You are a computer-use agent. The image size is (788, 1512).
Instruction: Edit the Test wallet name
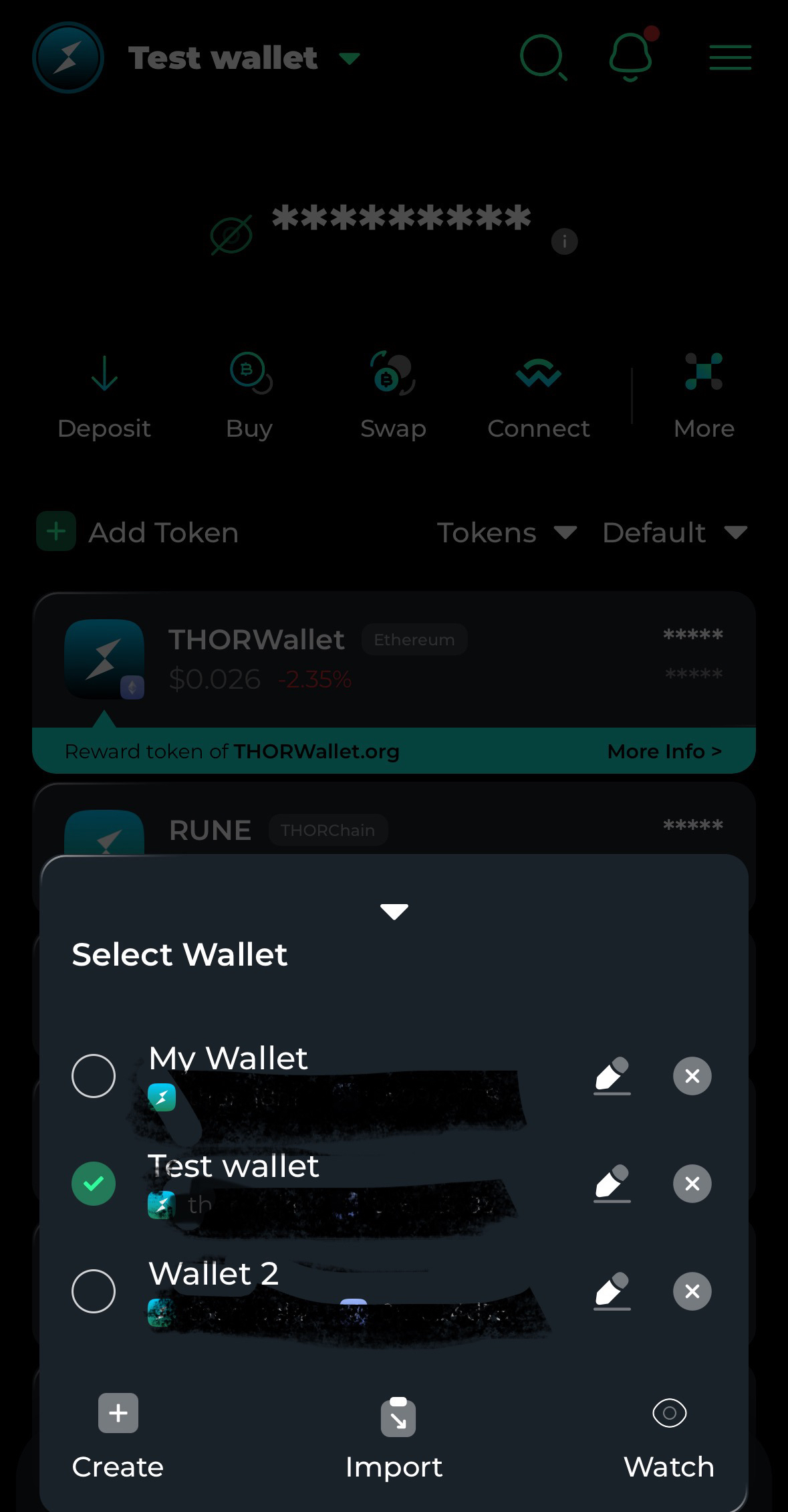pos(612,1184)
